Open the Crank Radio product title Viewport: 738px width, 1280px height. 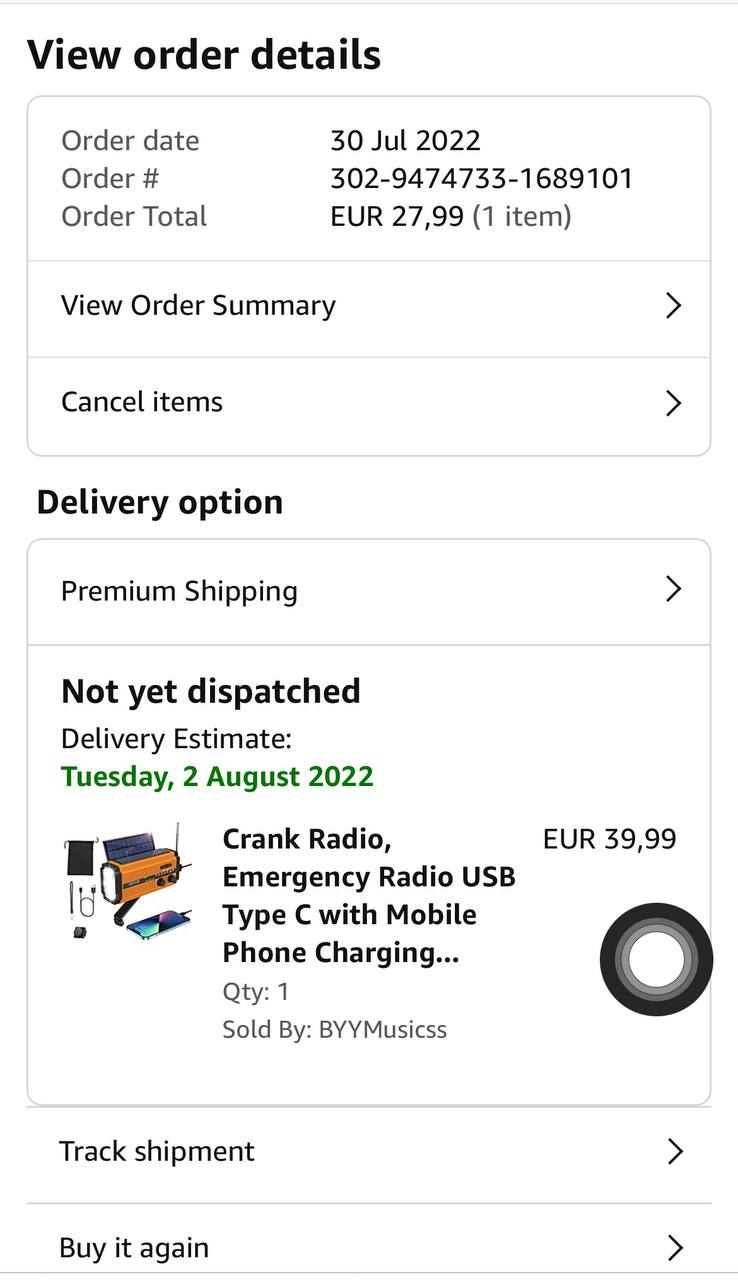(369, 895)
